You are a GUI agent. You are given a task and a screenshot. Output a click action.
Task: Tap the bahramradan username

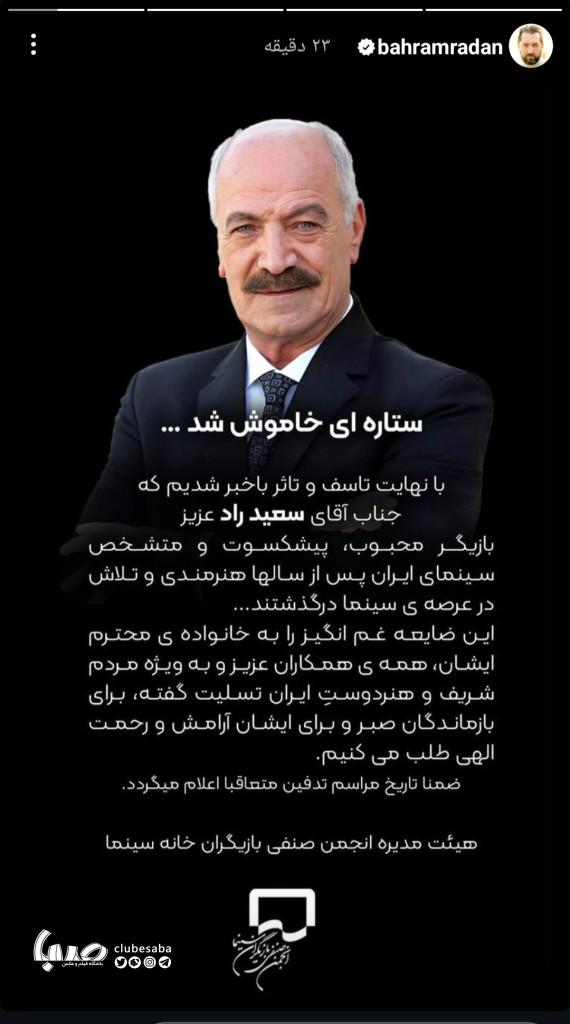440,47
